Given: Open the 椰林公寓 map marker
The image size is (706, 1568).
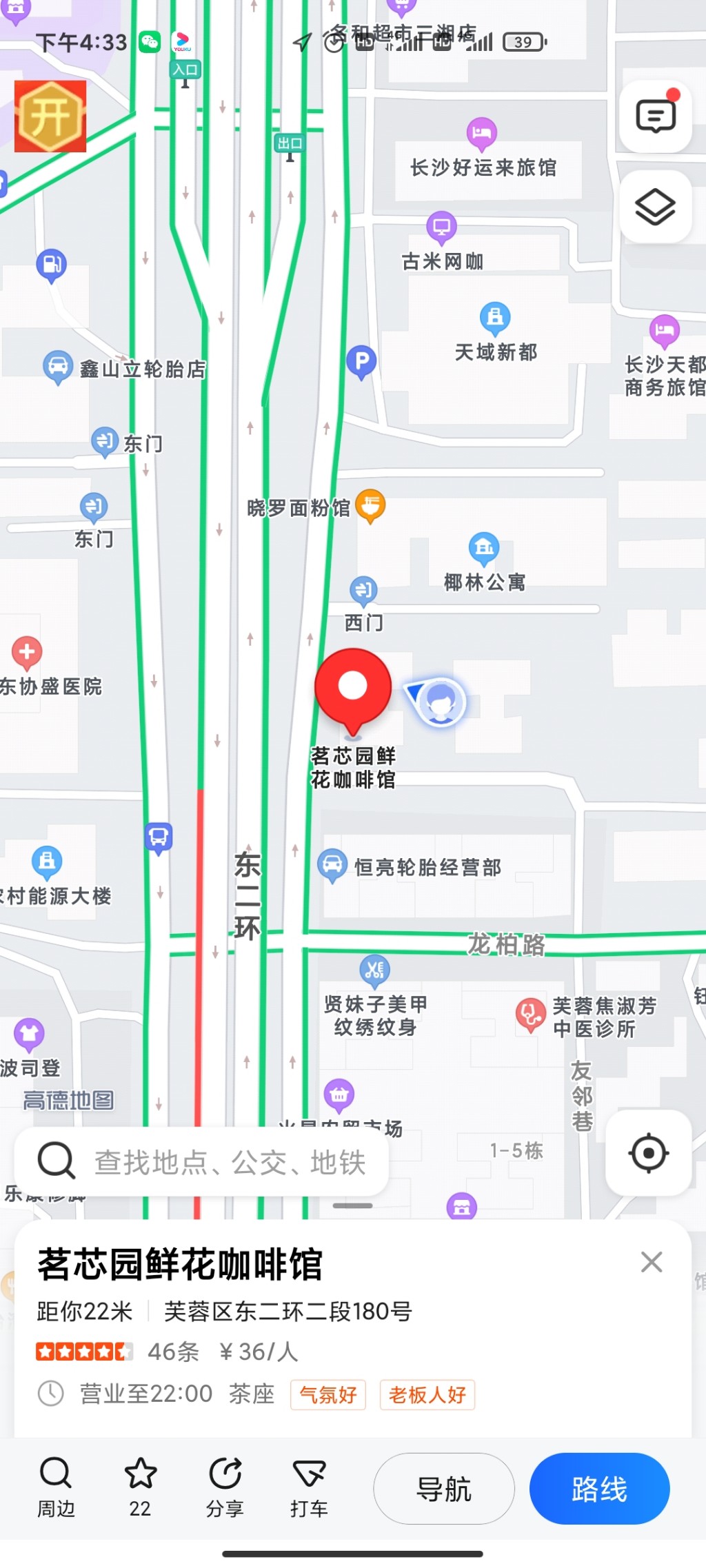Looking at the screenshot, I should (x=484, y=548).
